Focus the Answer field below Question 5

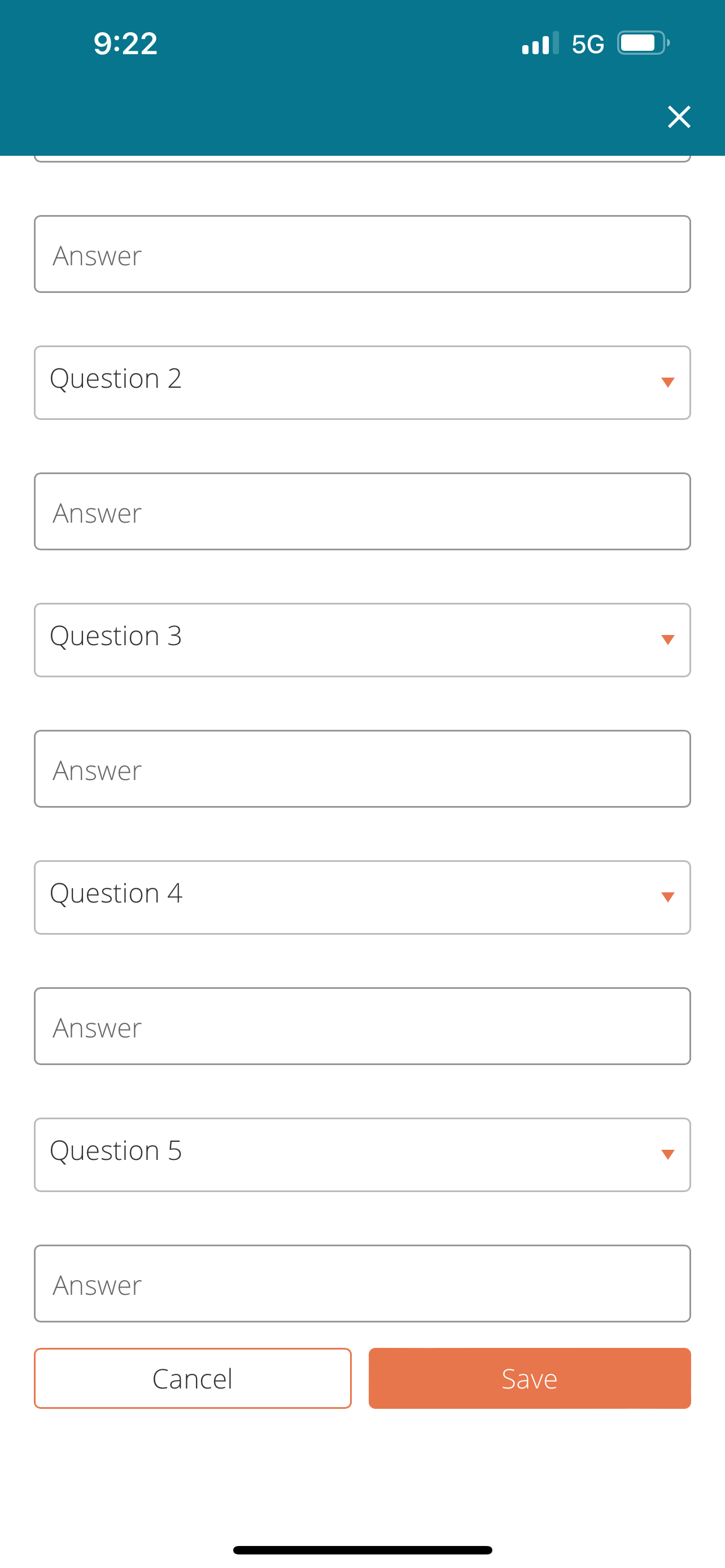coord(362,1284)
